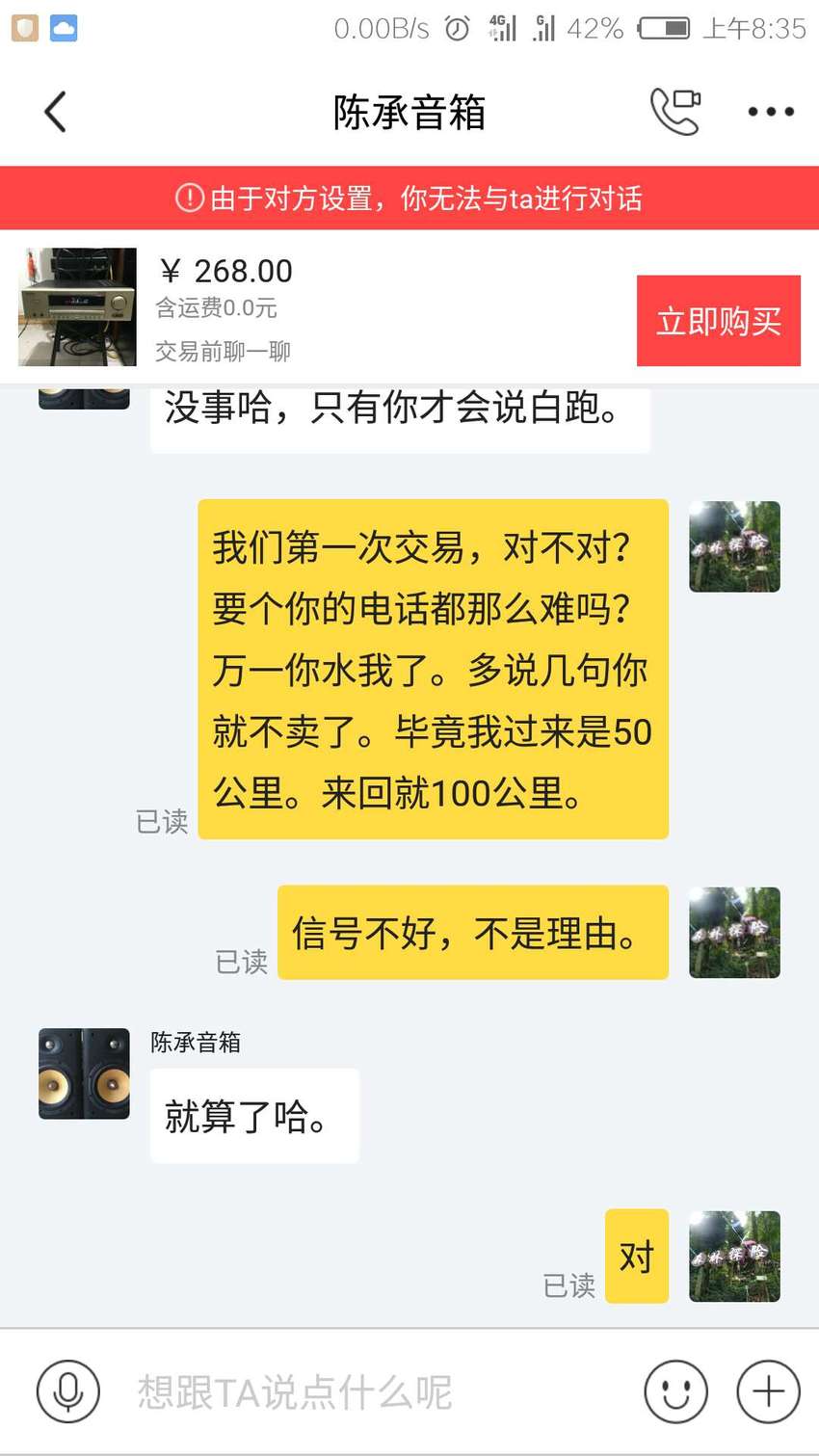Image resolution: width=819 pixels, height=1456 pixels.
Task: Open the ¥268.00 product listing thumbnail
Action: click(78, 307)
